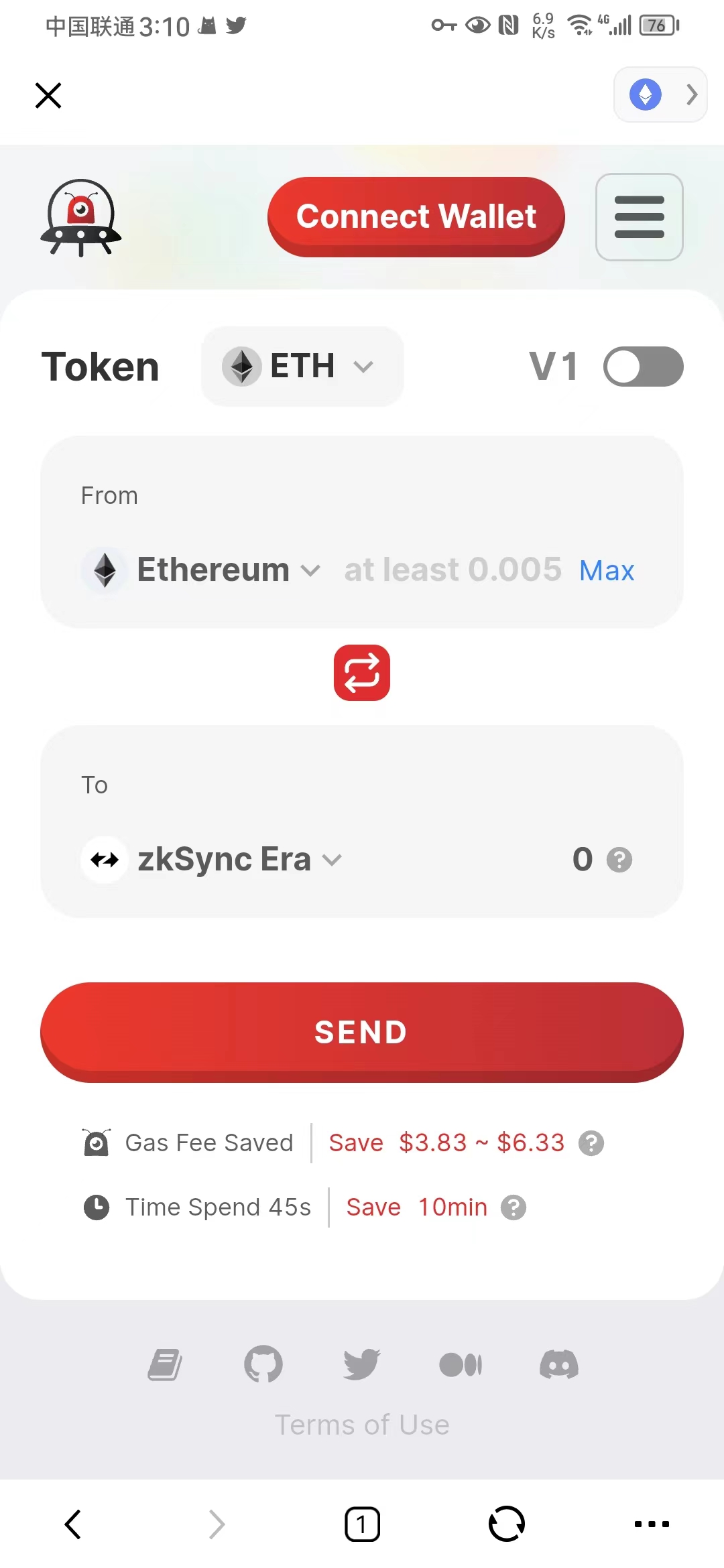Show Gas Fee Saved info tooltip

click(591, 1143)
